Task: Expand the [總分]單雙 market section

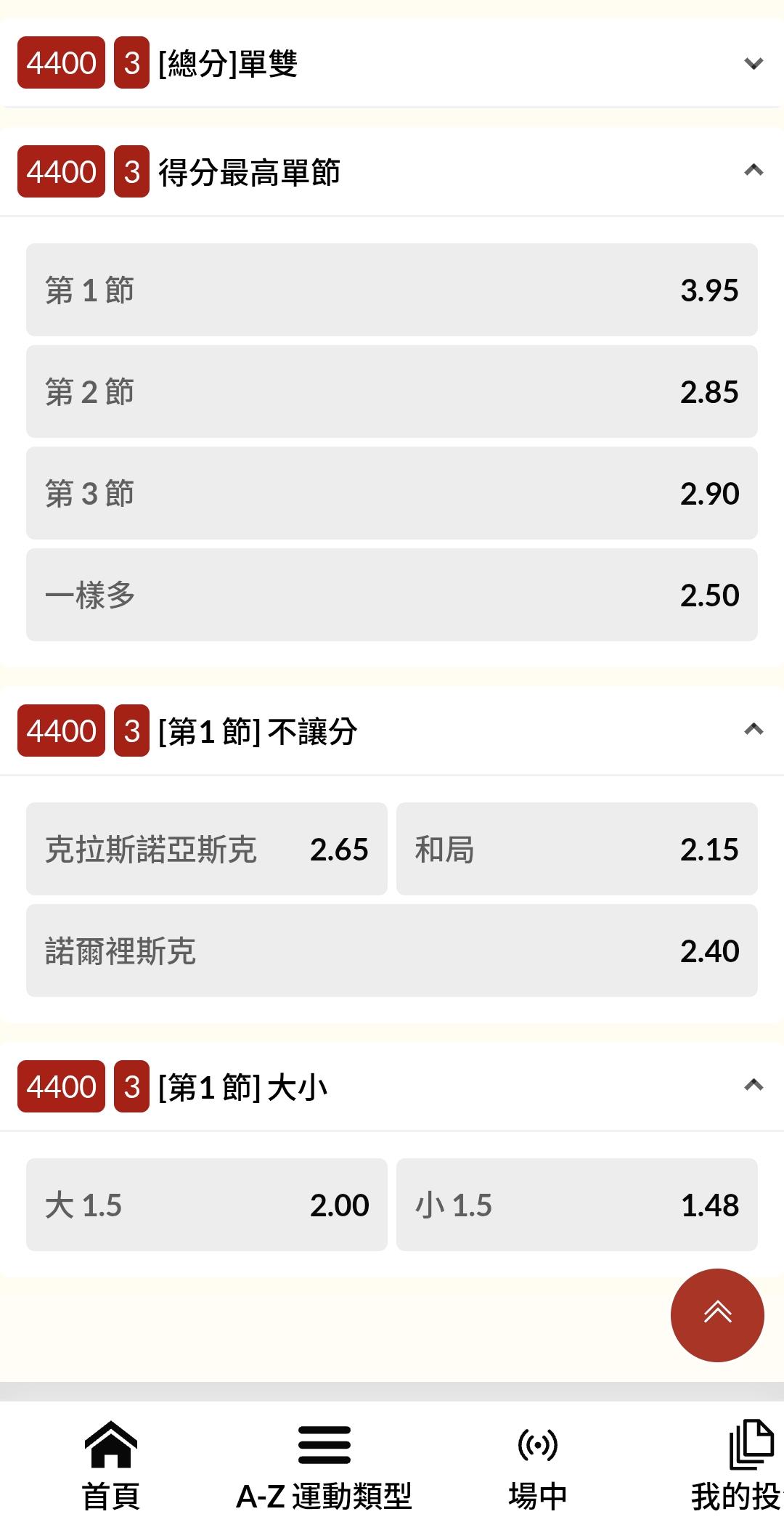Action: [754, 63]
